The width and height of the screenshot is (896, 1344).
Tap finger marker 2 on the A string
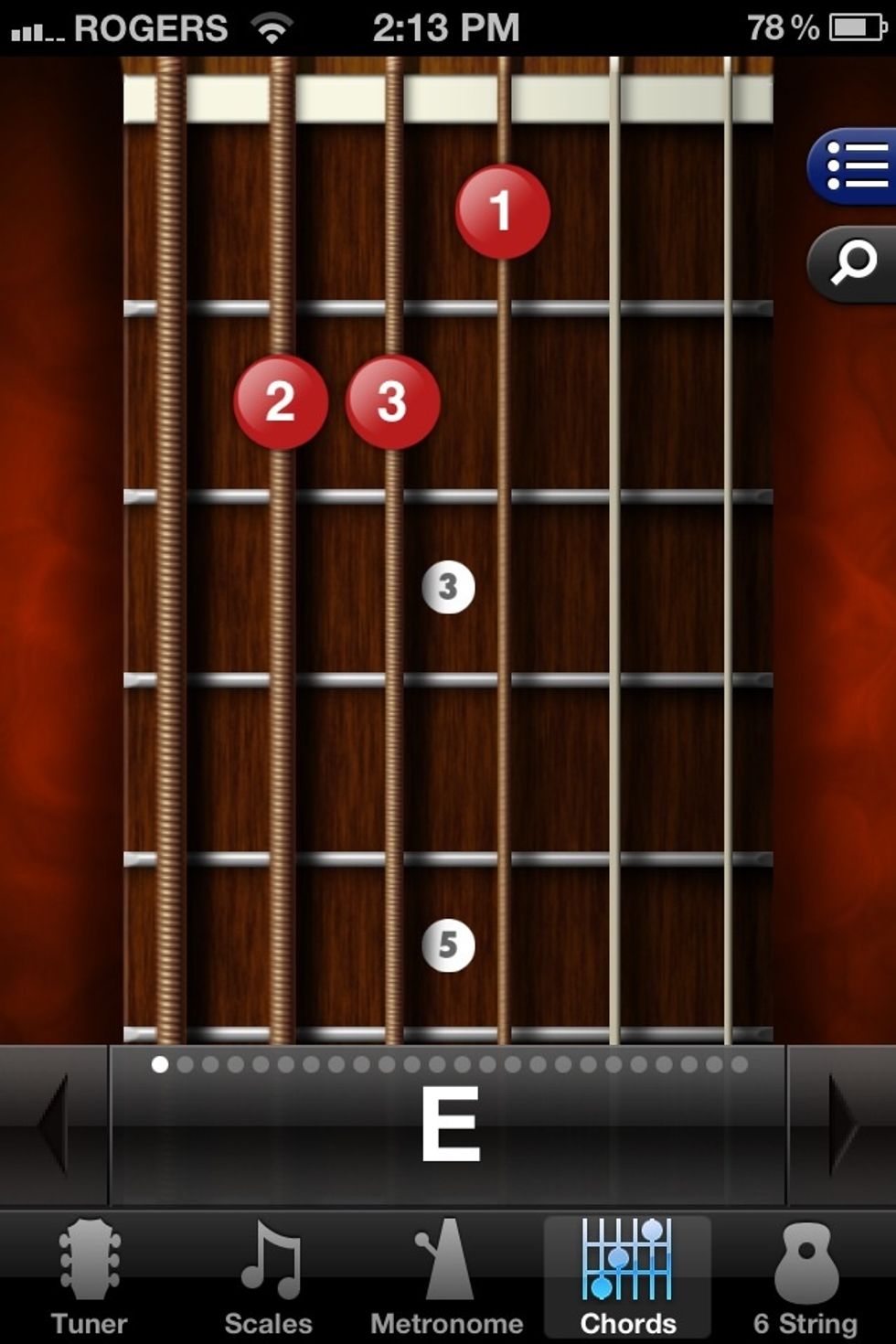[x=281, y=402]
